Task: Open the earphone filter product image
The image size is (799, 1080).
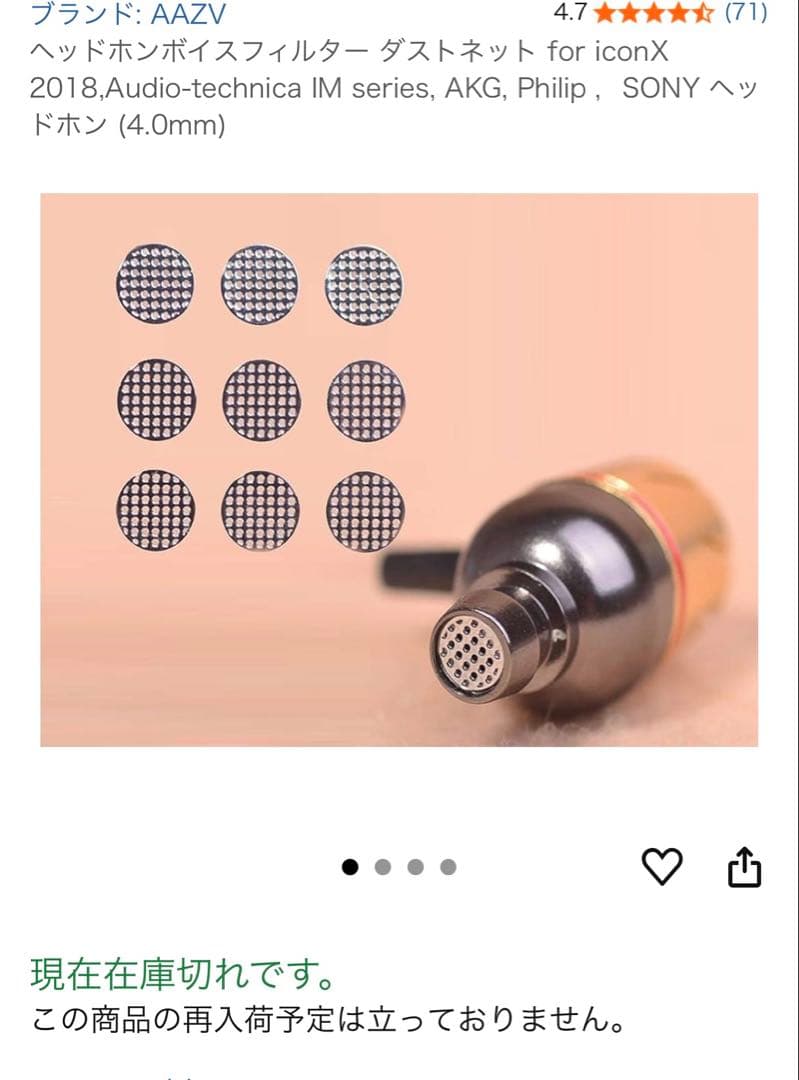Action: point(399,469)
